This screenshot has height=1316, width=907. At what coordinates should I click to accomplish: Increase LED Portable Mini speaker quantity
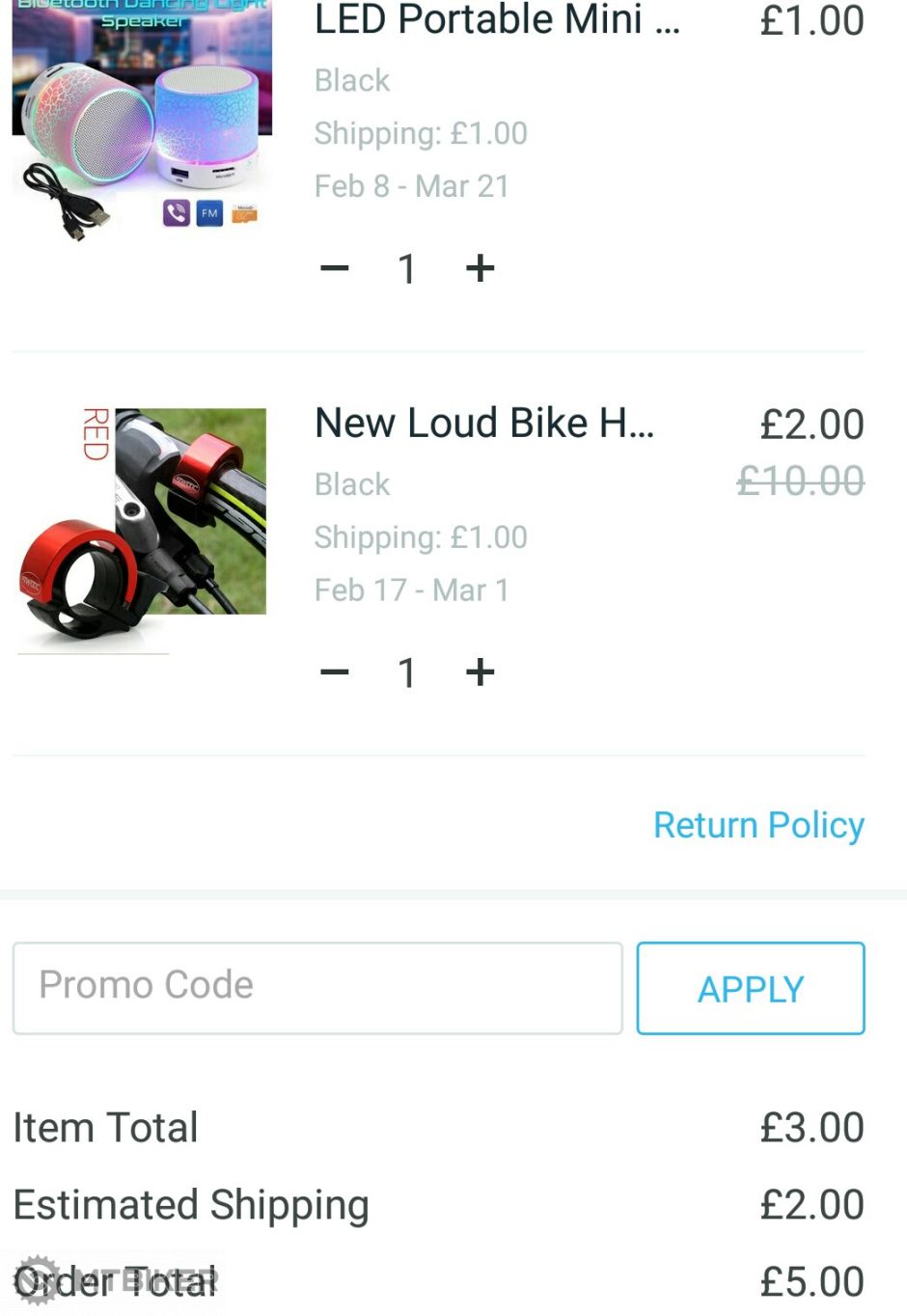click(x=480, y=268)
